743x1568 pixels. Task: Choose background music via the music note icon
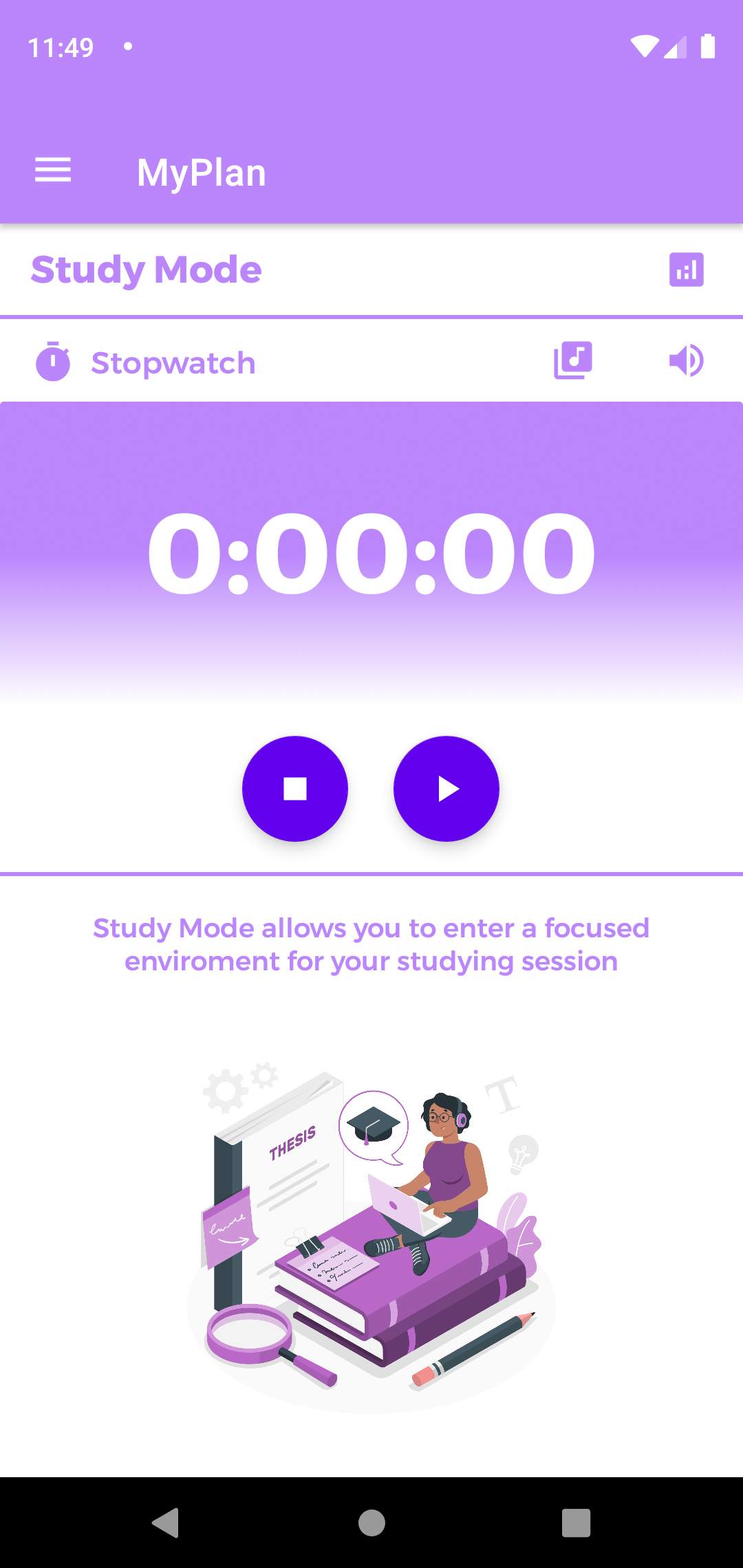(x=574, y=358)
